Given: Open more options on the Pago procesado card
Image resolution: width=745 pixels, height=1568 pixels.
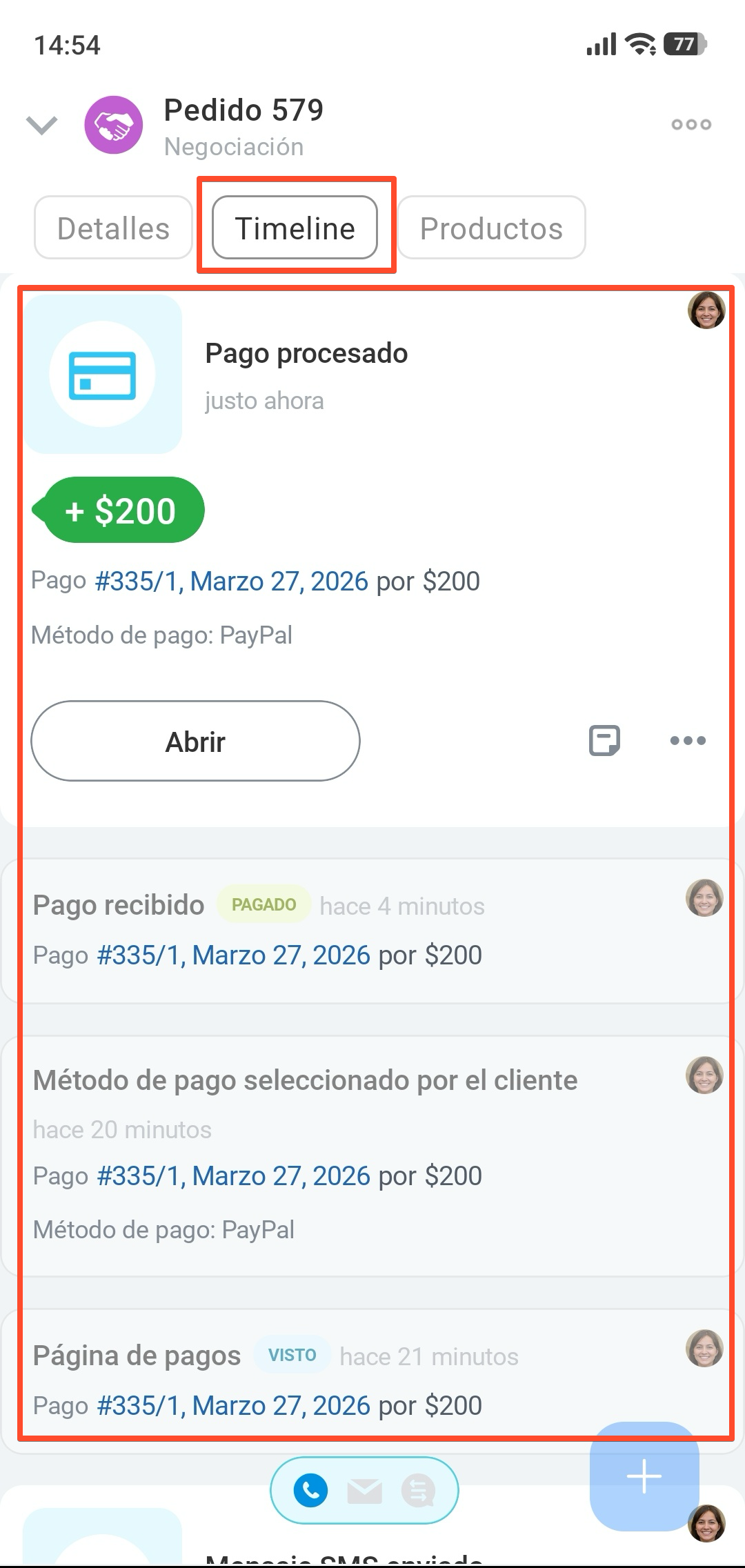Looking at the screenshot, I should [688, 741].
